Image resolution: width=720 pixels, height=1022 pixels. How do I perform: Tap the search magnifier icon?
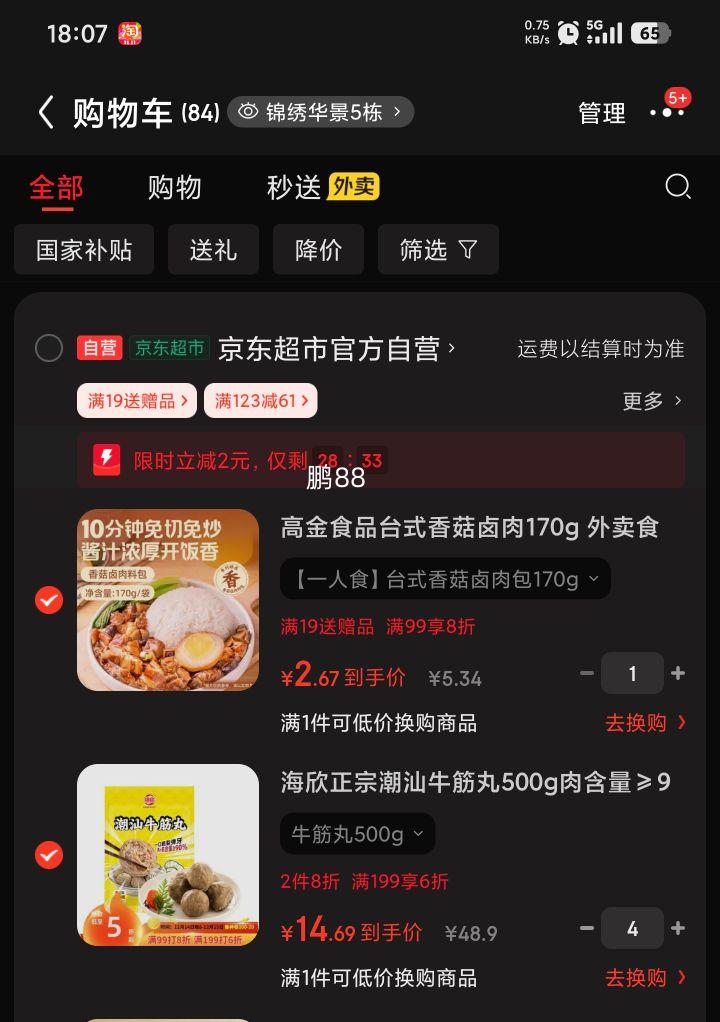[678, 186]
